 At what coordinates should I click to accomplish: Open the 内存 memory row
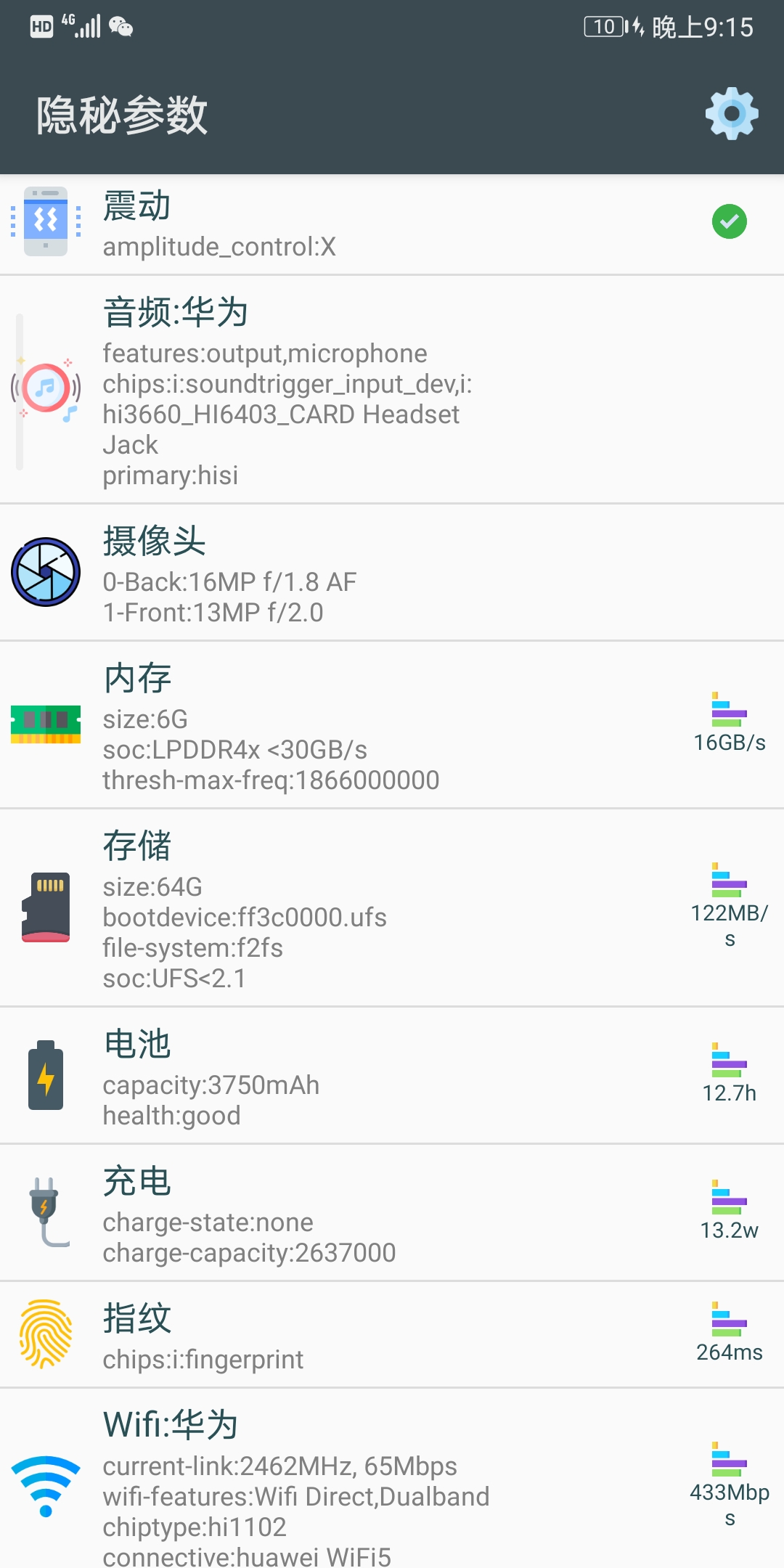point(392,725)
